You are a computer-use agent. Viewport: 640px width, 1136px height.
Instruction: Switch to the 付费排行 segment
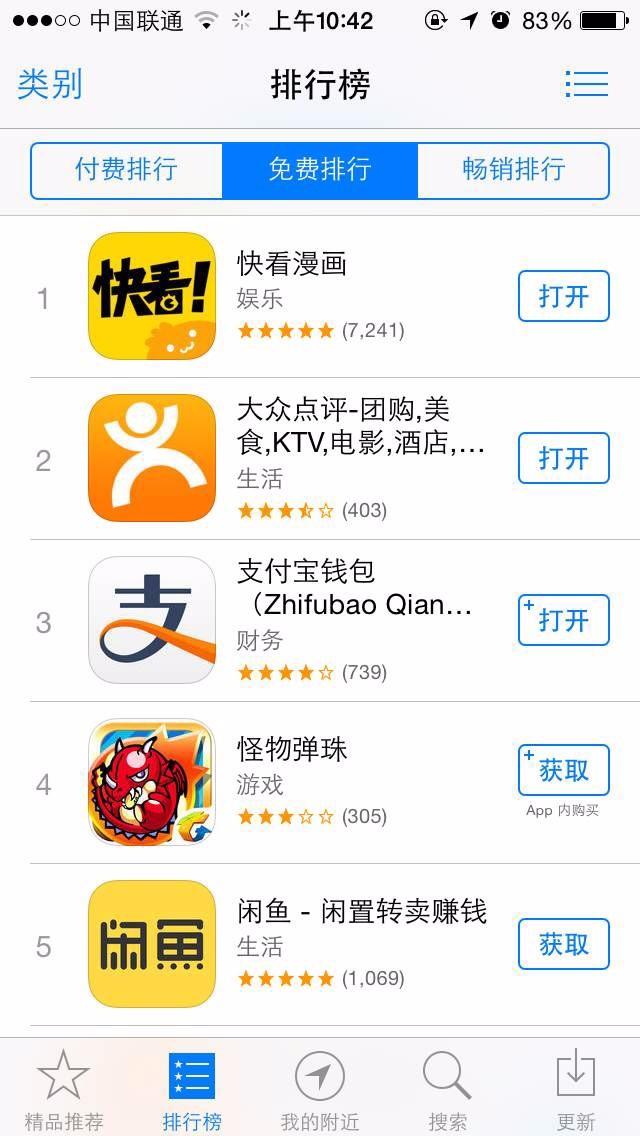click(x=127, y=170)
